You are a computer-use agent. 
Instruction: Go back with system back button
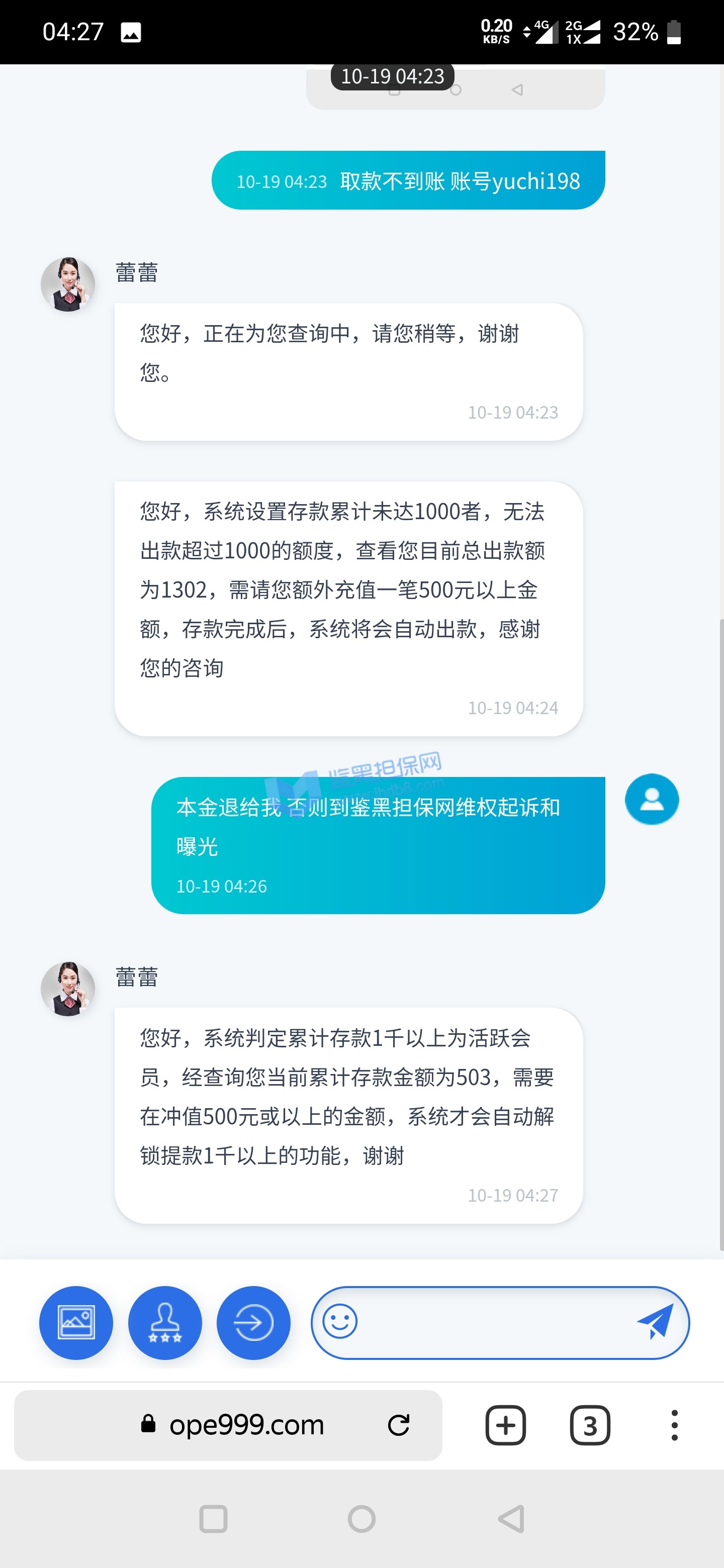[511, 1519]
